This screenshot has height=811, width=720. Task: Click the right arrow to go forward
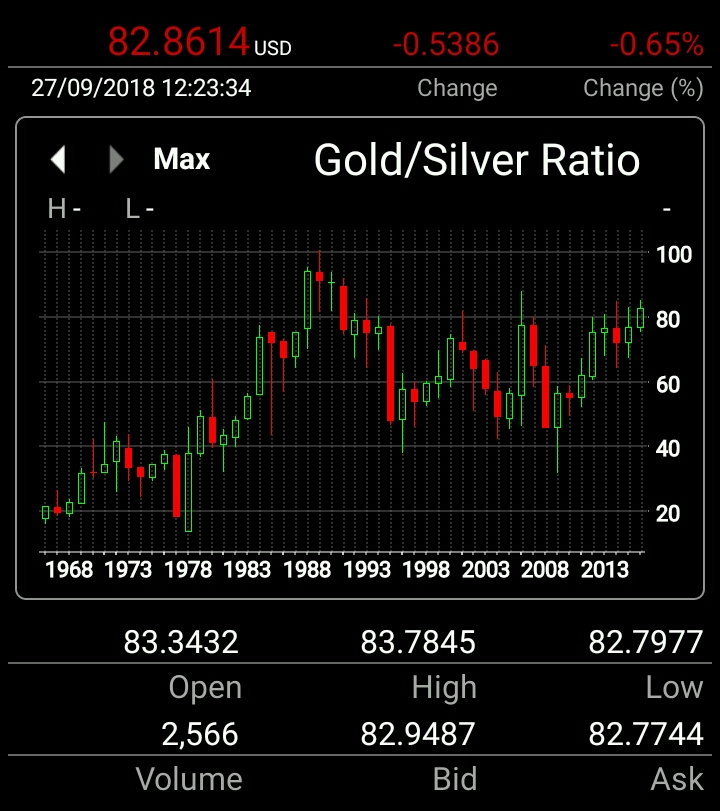pos(115,159)
